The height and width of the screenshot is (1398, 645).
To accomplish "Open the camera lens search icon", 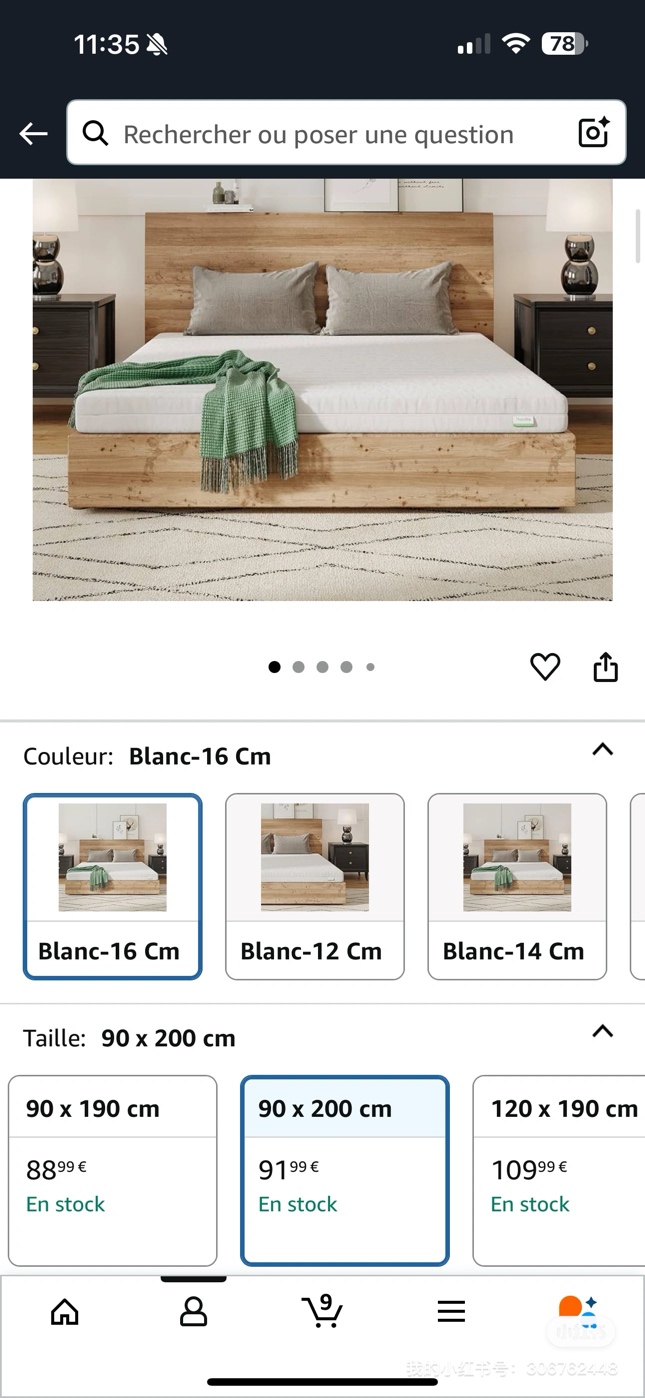I will 594,132.
